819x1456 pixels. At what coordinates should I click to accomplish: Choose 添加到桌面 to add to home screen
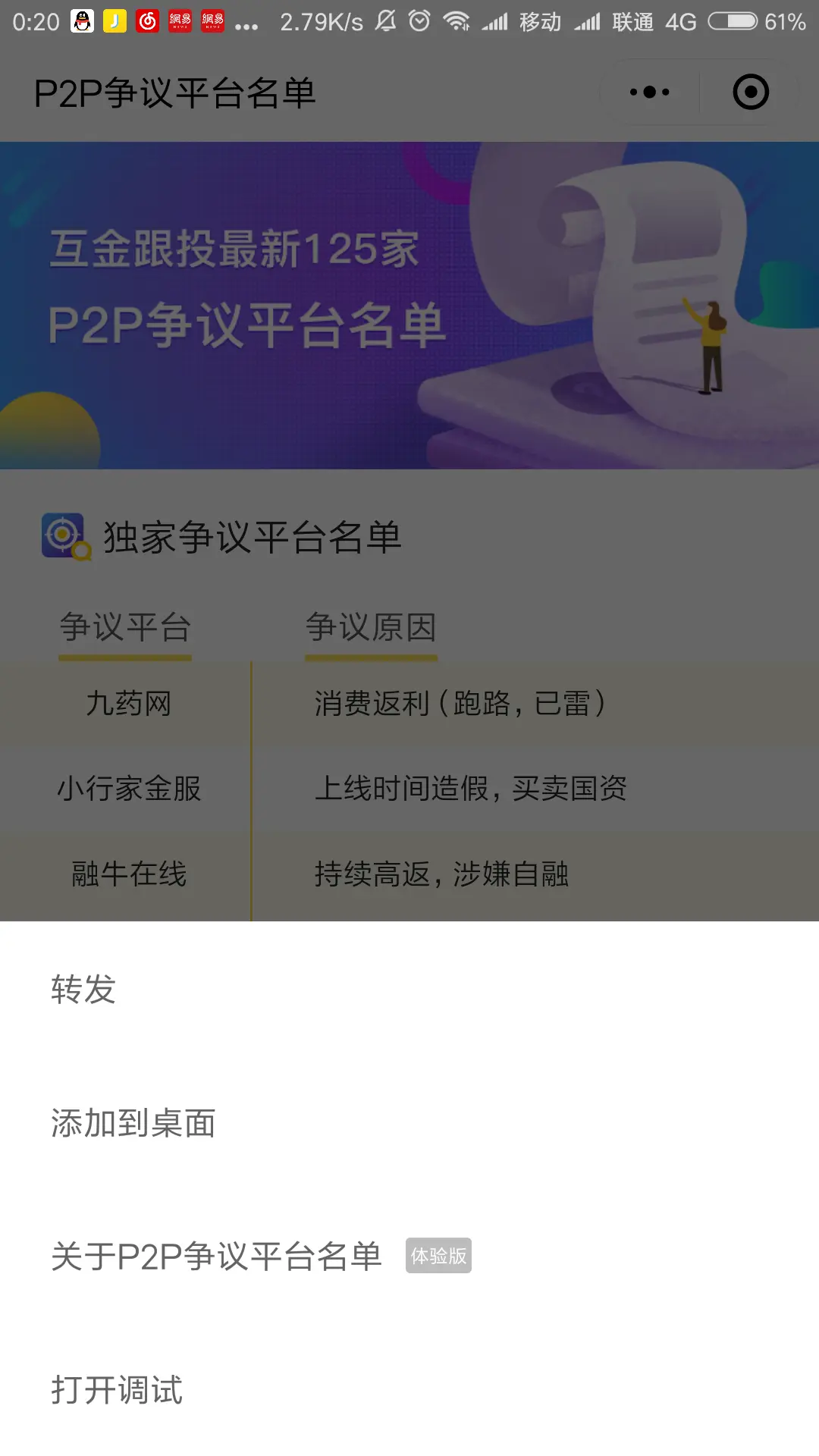pyautogui.click(x=133, y=1123)
